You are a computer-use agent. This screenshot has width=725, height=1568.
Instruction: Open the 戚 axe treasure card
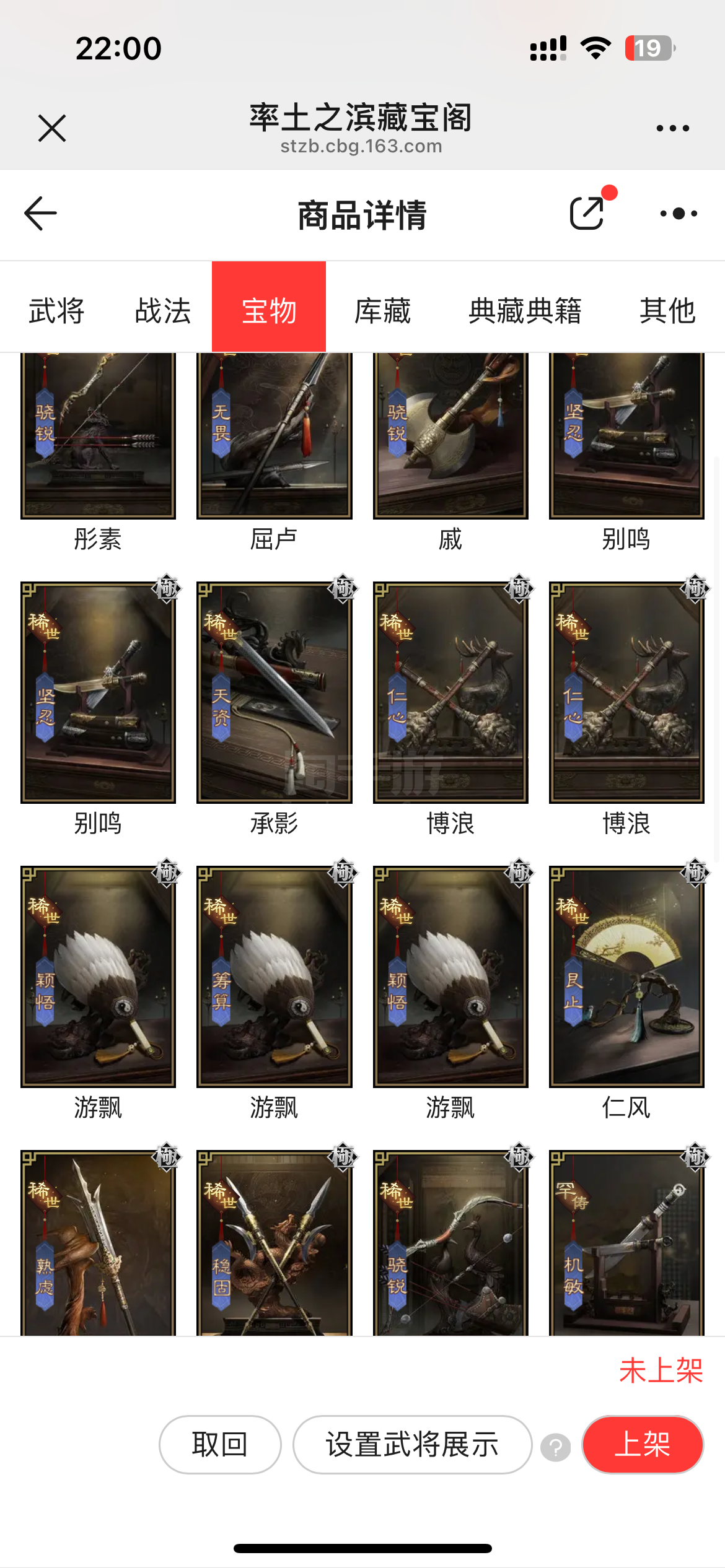(x=450, y=436)
